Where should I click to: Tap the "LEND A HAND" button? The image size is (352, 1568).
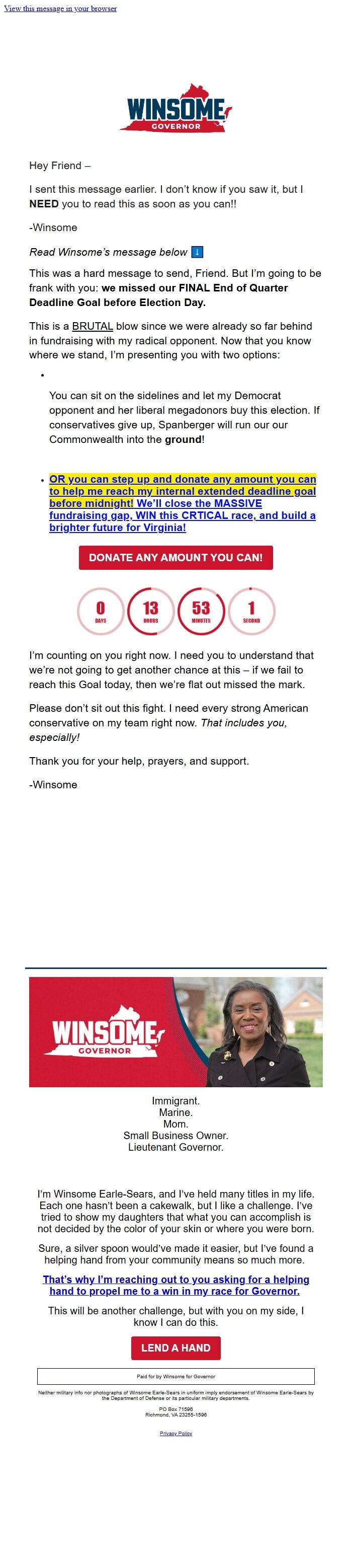point(175,1348)
